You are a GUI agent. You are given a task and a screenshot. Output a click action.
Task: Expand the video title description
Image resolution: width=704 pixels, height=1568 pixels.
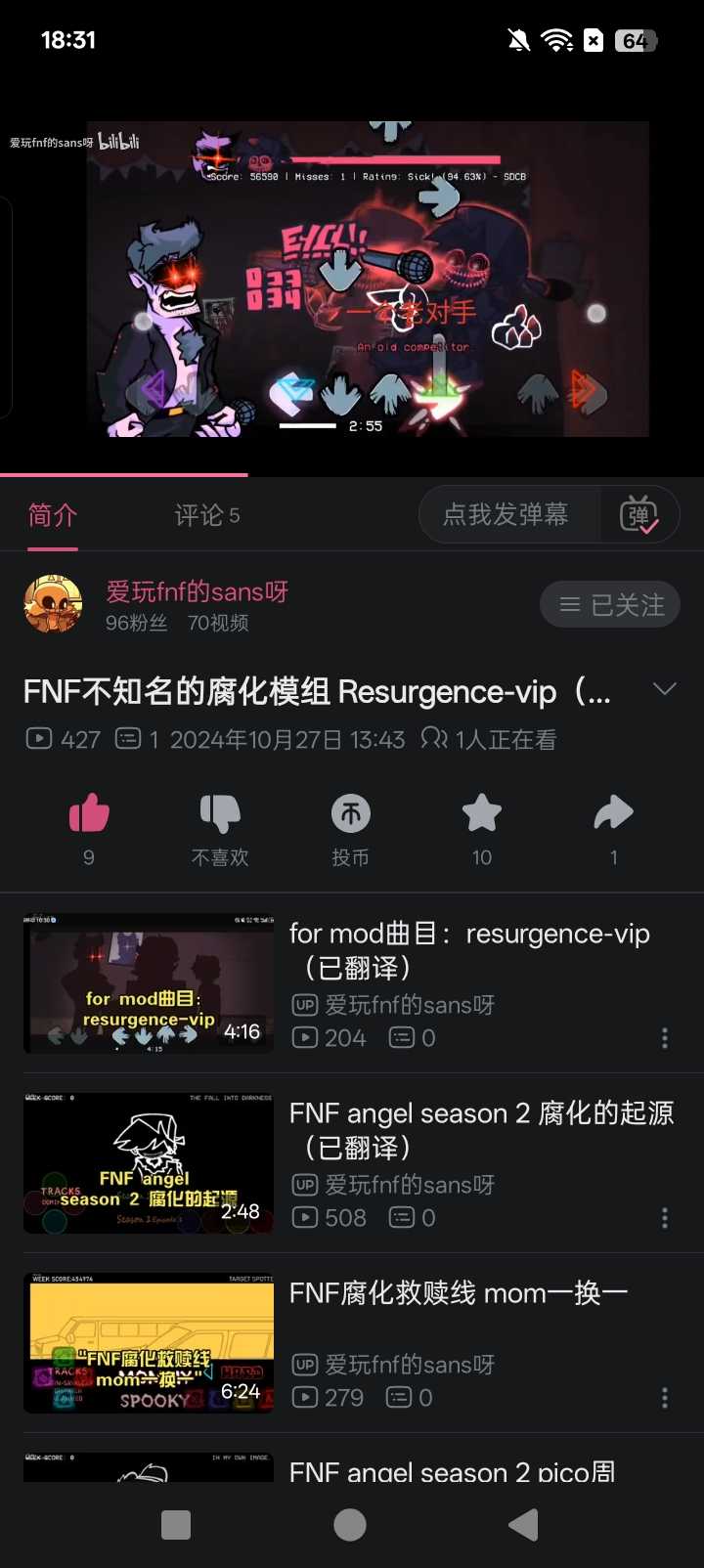(664, 690)
